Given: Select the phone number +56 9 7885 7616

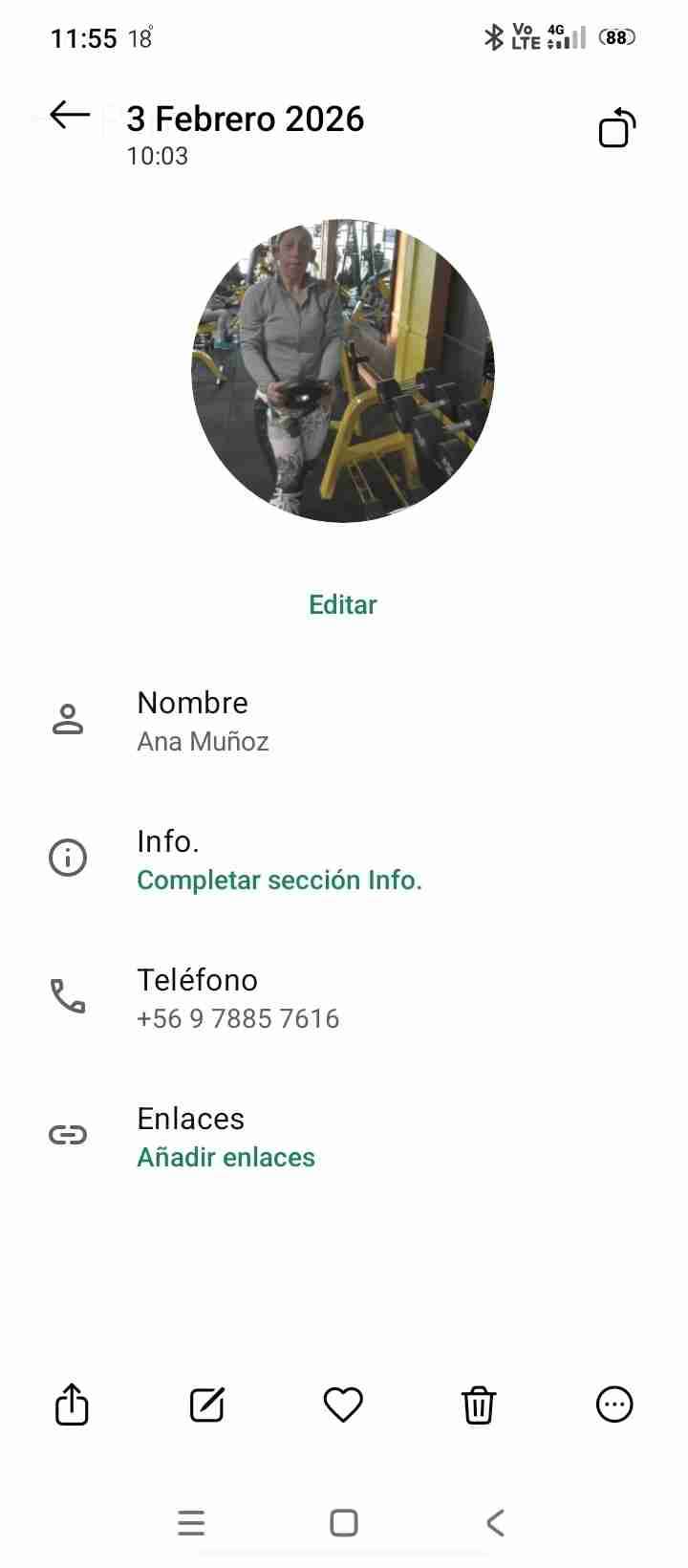Looking at the screenshot, I should click(x=238, y=1017).
